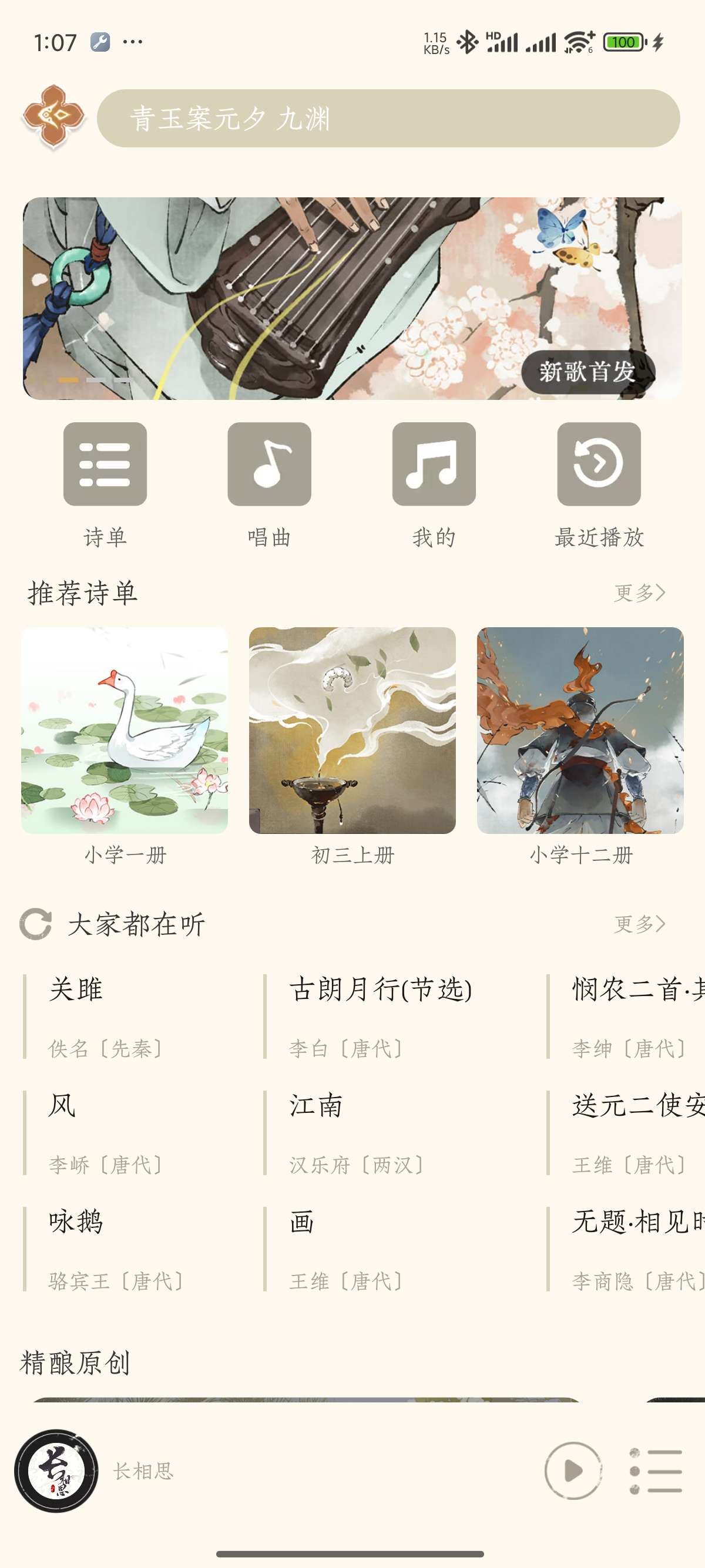Open the search box showing 青玉案元夕 九渊
The height and width of the screenshot is (1568, 705).
point(388,118)
